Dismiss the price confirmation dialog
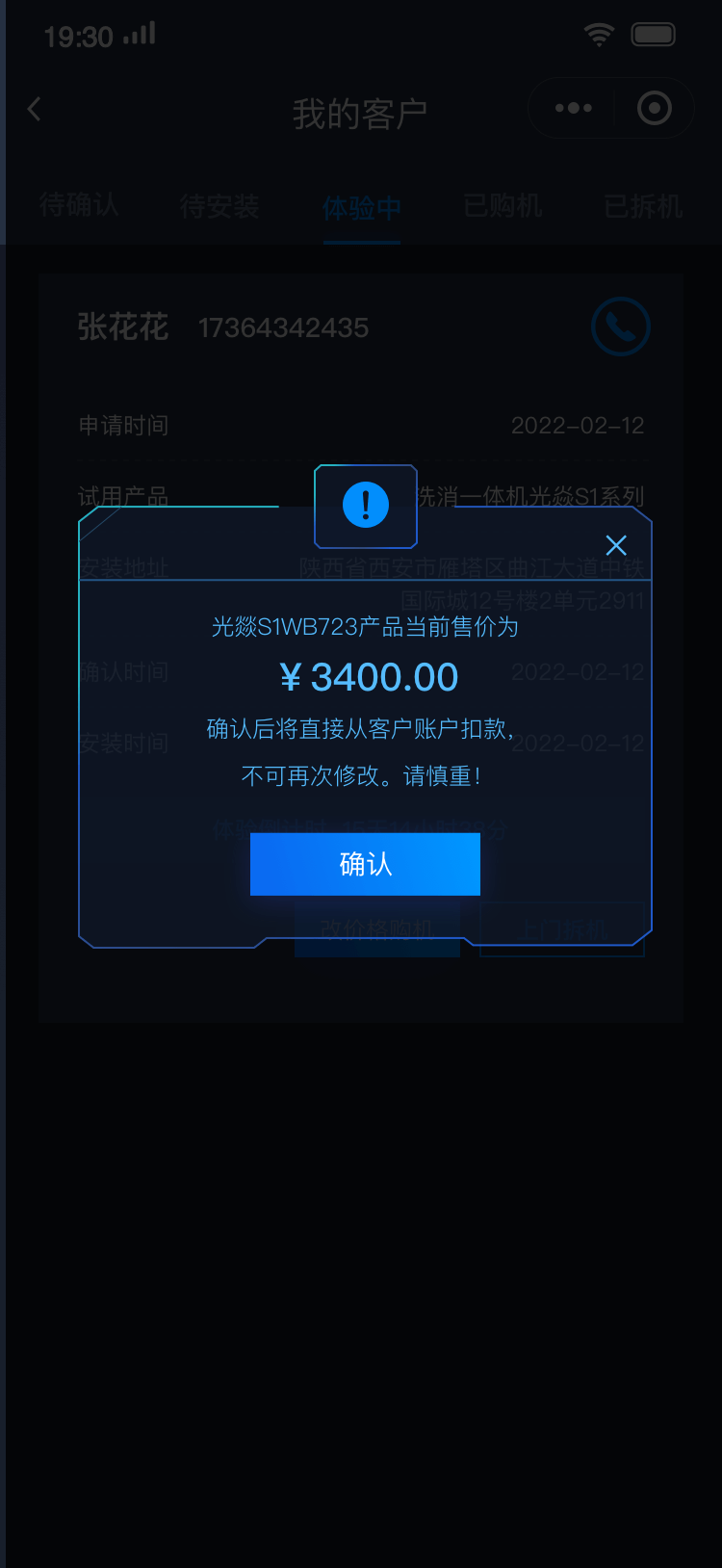The height and width of the screenshot is (1568, 722). (x=616, y=545)
